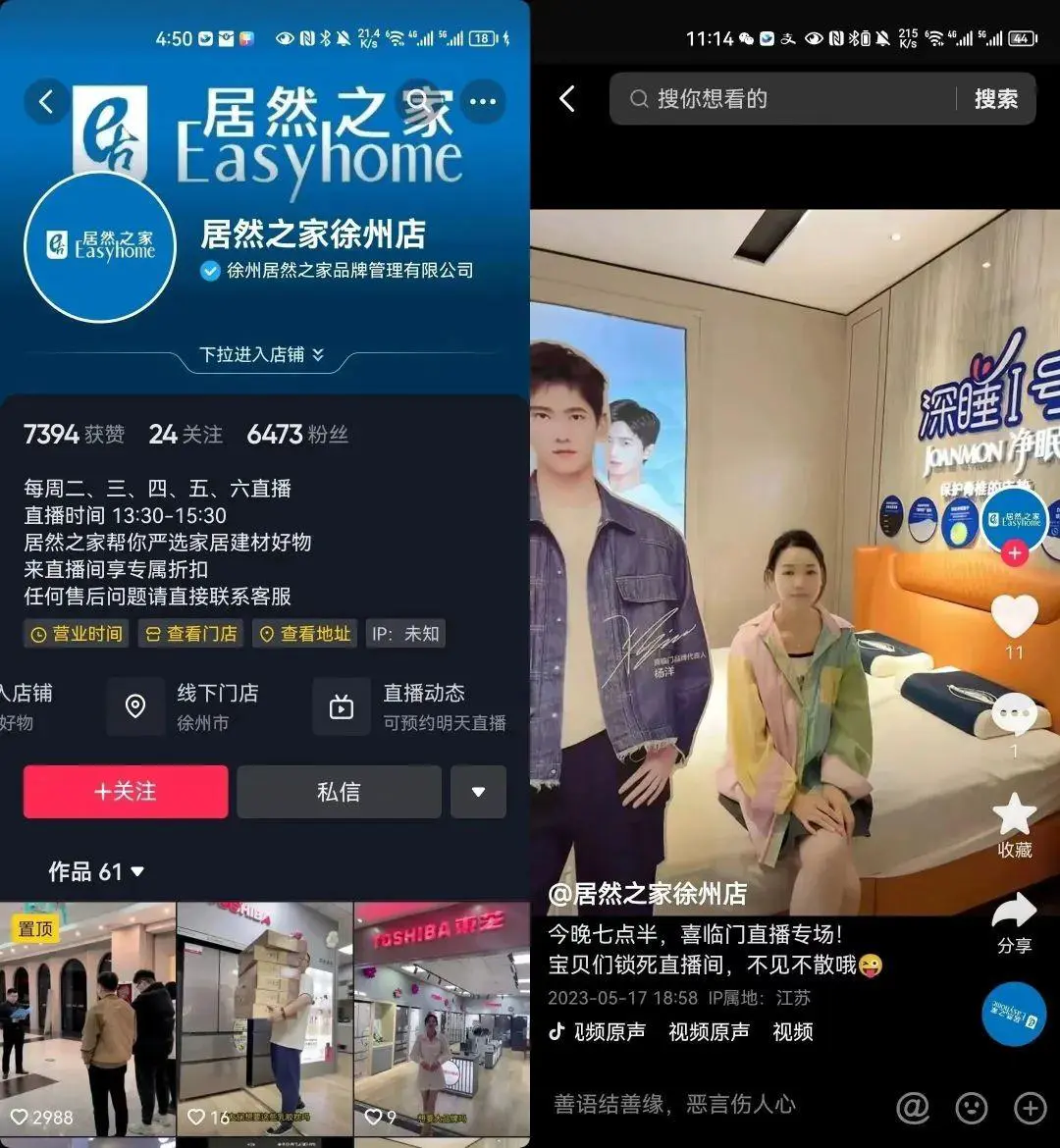The width and height of the screenshot is (1060, 1148).
Task: Follow the account with +关注
Action: (126, 792)
